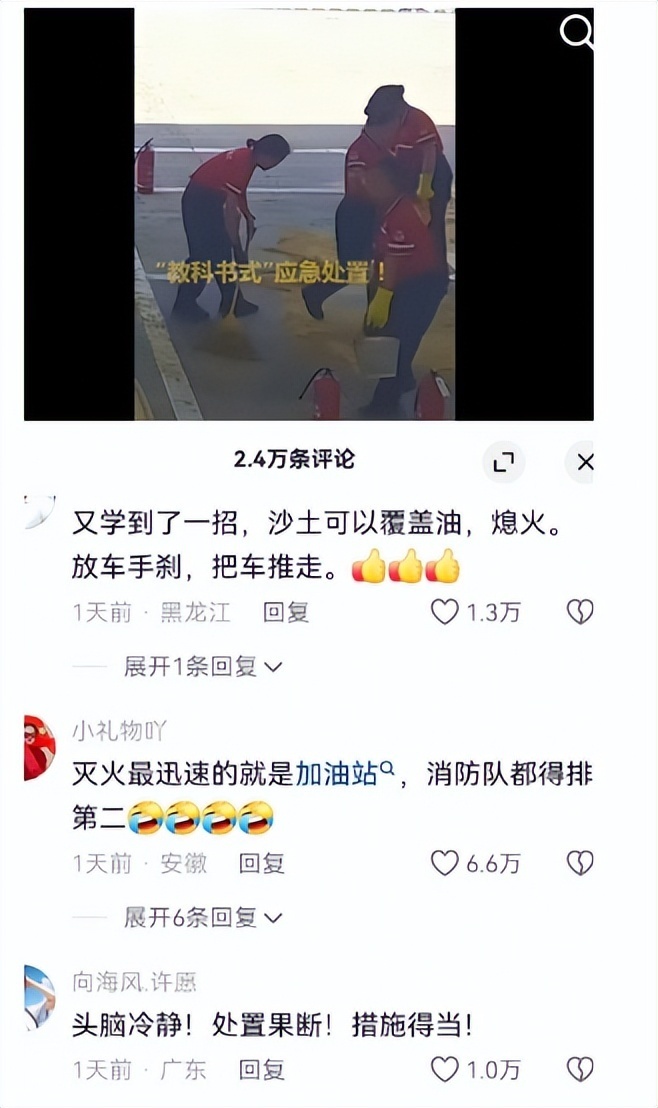Like 向海风.许愿's comment

pos(445,1069)
